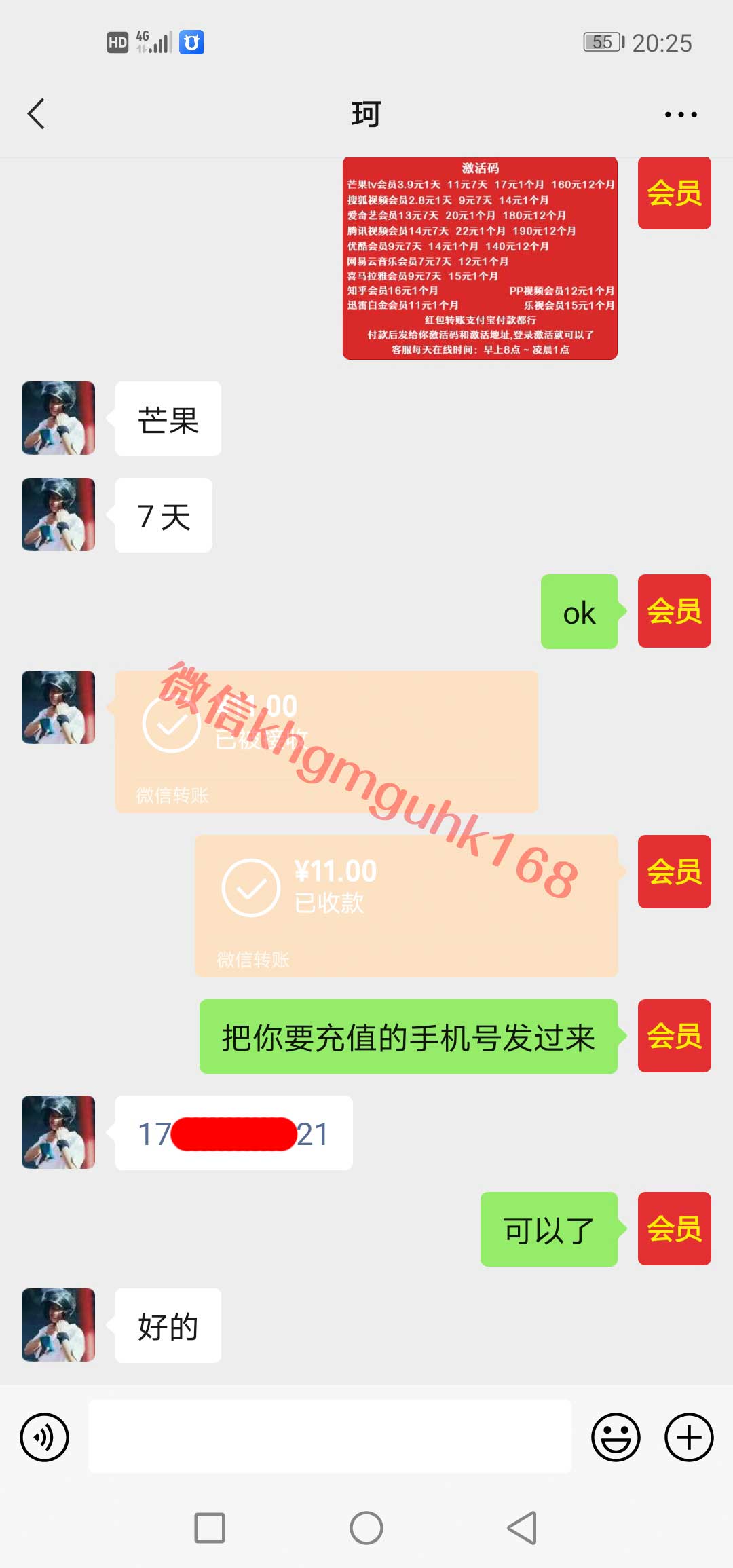View the contact's avatar beside 芒果
Viewport: 733px width, 1568px height.
[x=58, y=418]
